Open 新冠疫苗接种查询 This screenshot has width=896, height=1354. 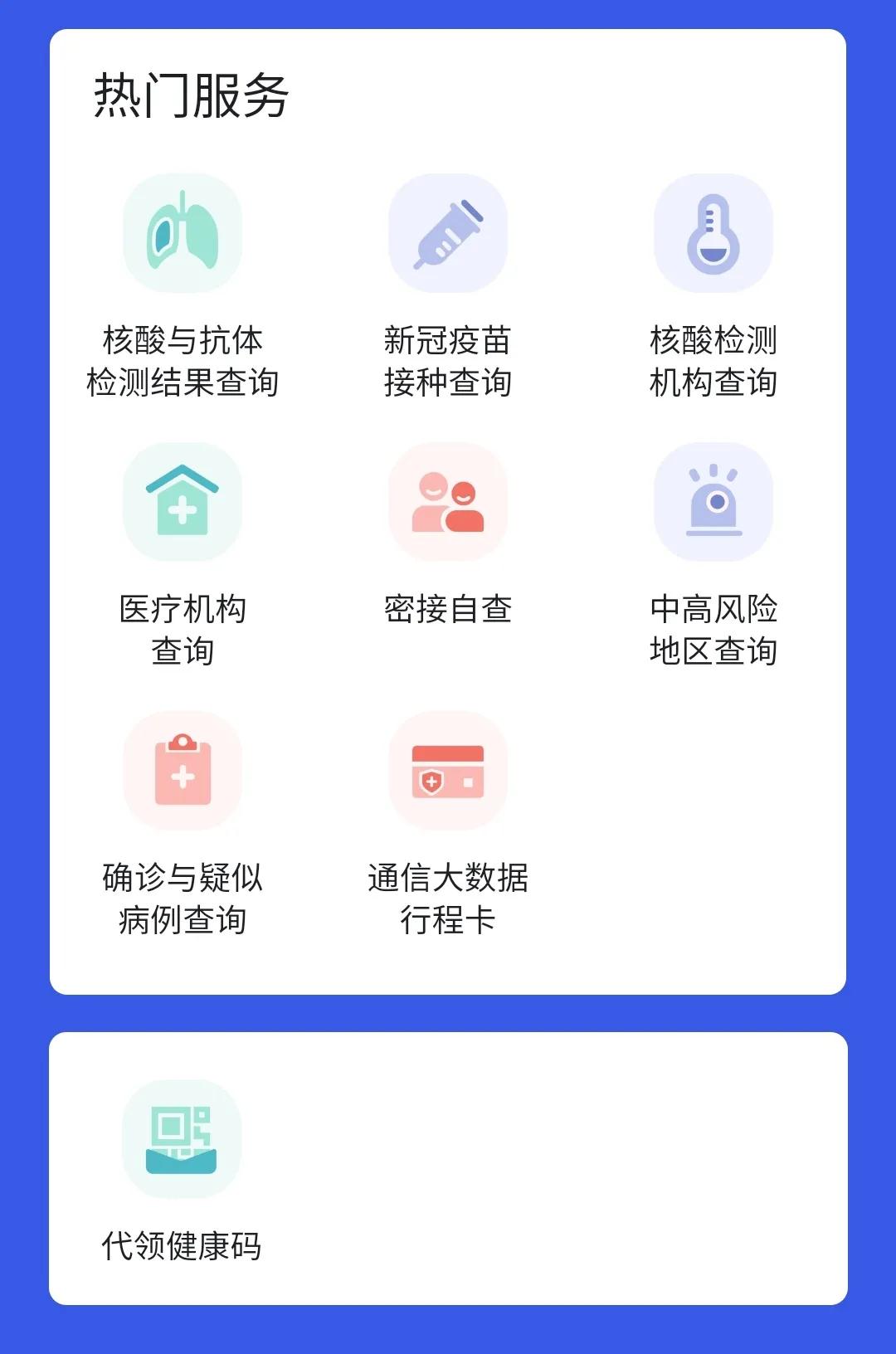(x=448, y=234)
